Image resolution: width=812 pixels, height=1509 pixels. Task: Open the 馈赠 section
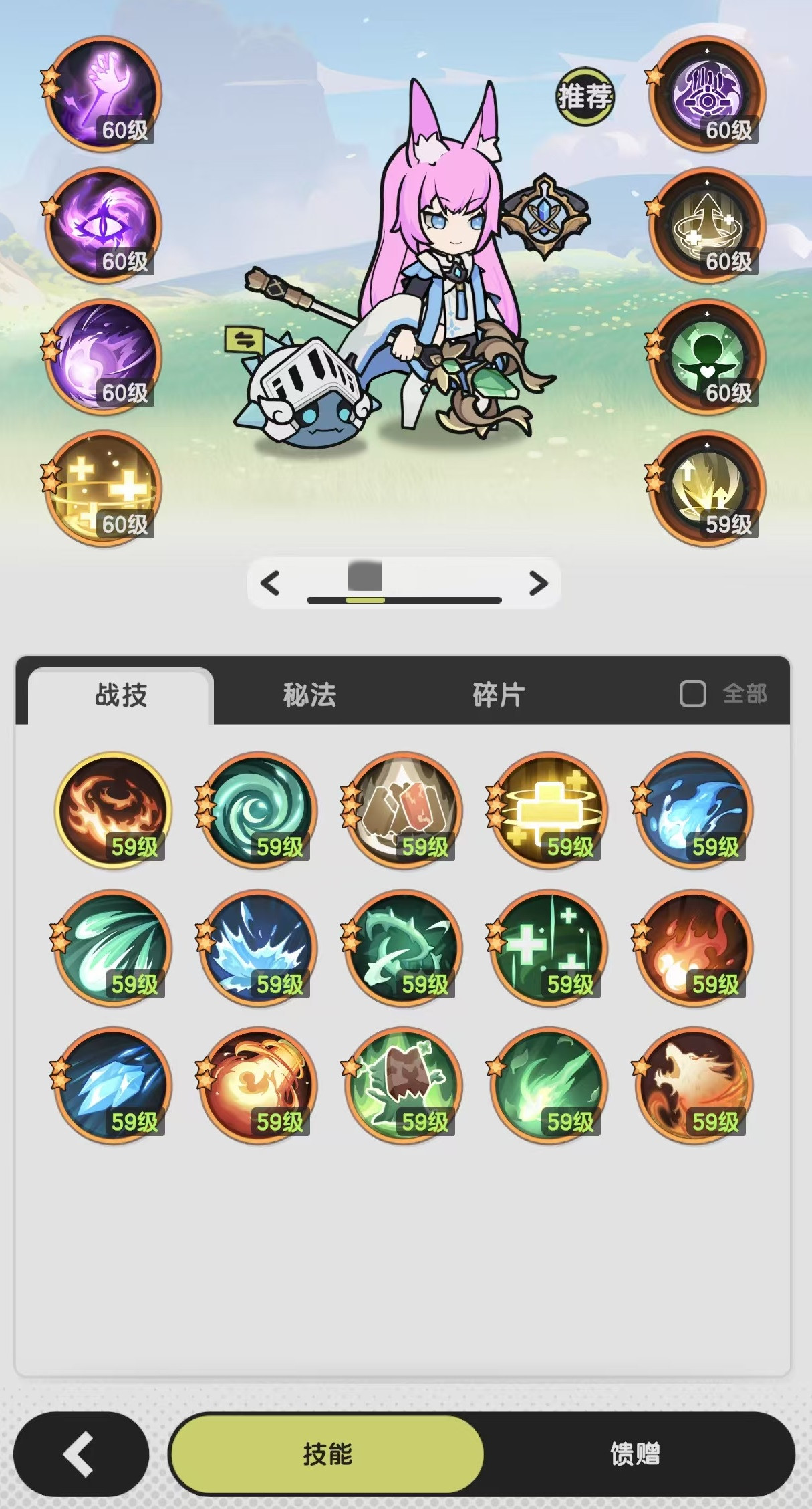coord(635,1454)
